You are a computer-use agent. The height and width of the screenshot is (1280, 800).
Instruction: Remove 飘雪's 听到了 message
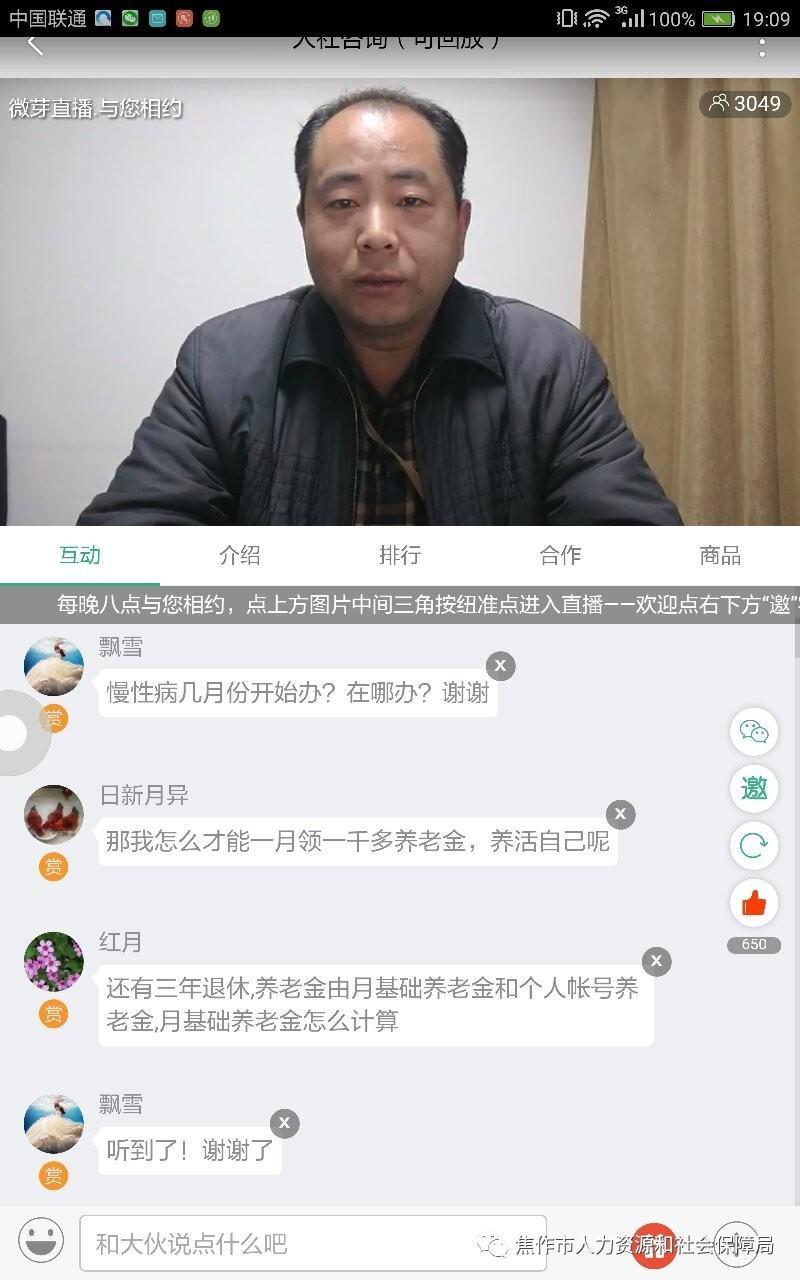coord(284,1123)
